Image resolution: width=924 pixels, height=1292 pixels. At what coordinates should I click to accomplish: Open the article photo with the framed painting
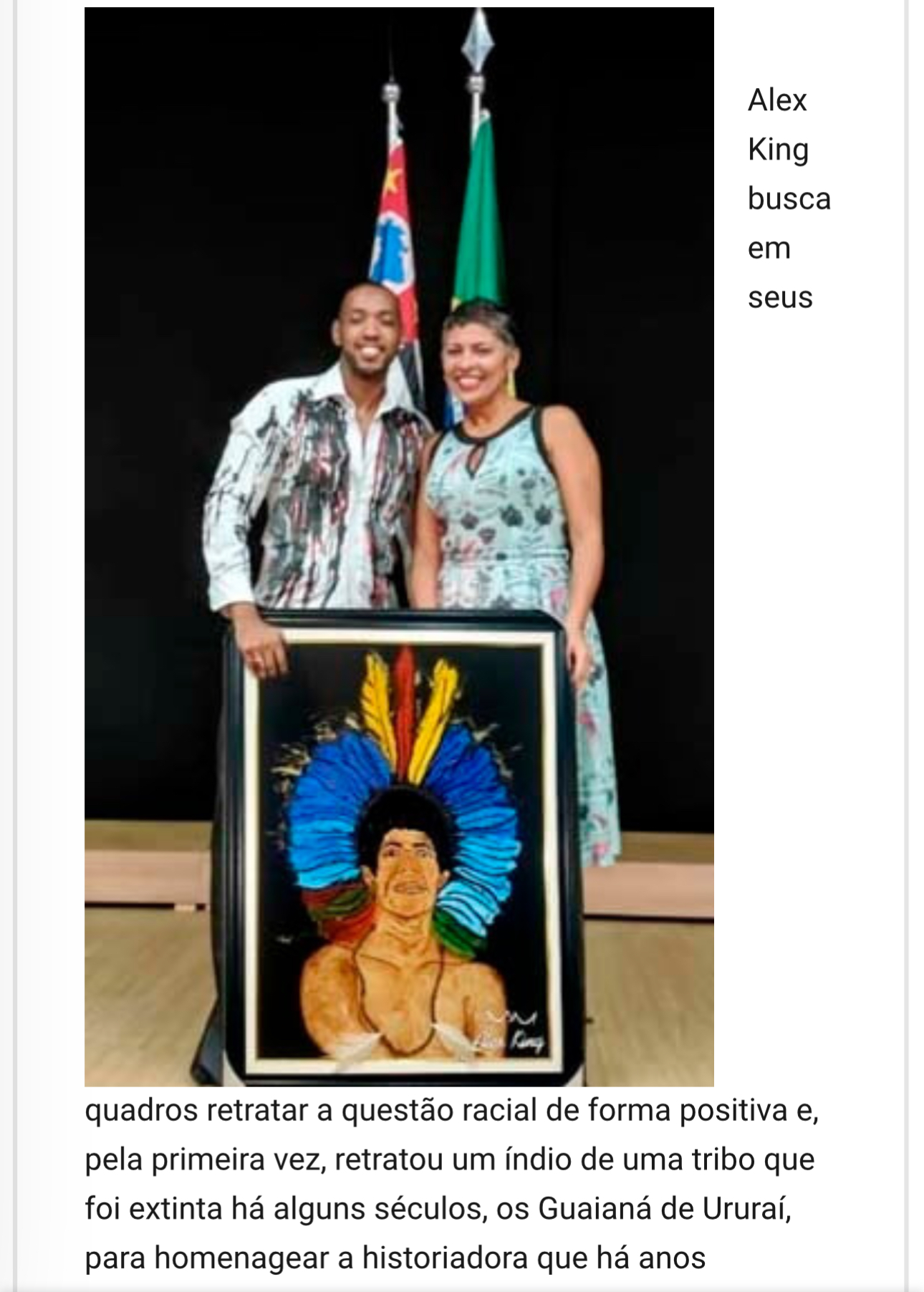click(399, 546)
